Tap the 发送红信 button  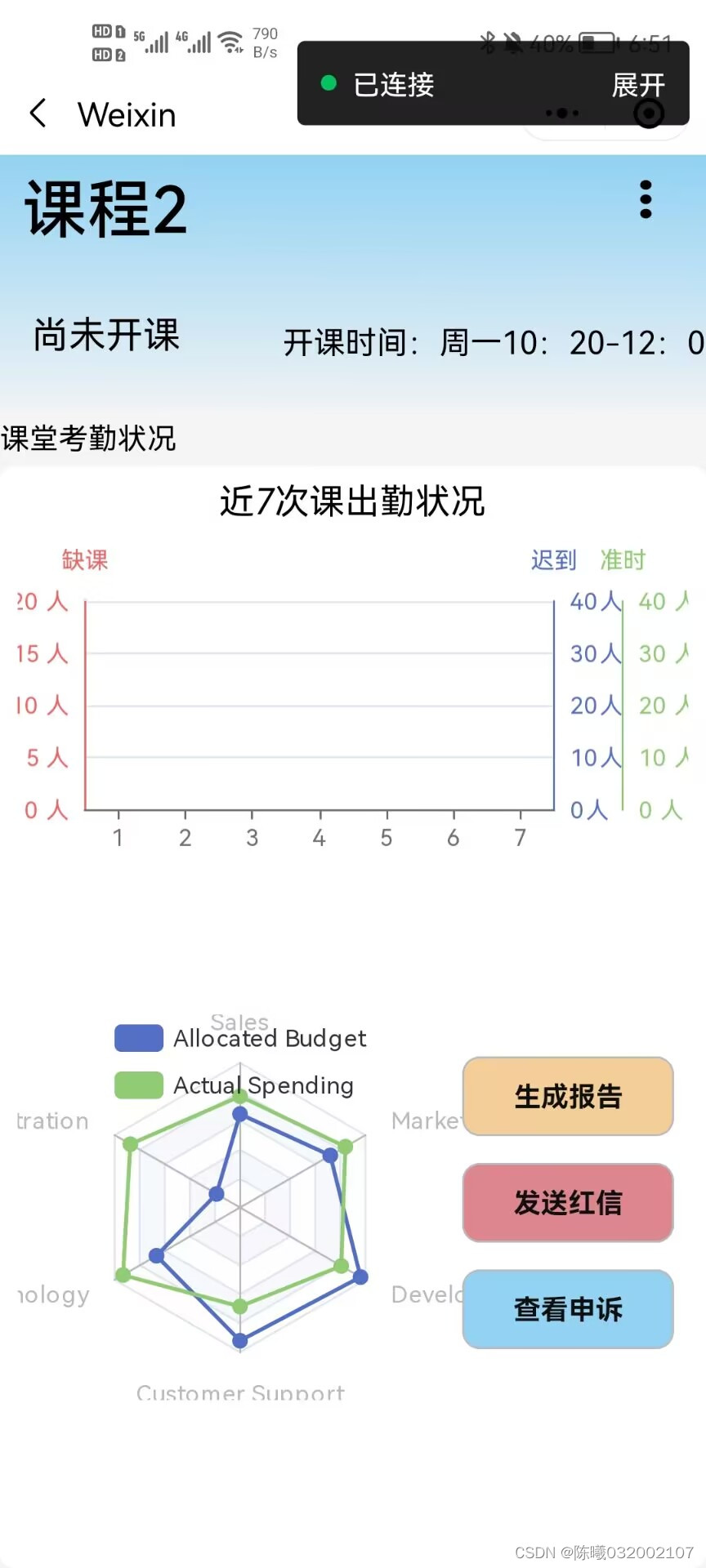567,1203
